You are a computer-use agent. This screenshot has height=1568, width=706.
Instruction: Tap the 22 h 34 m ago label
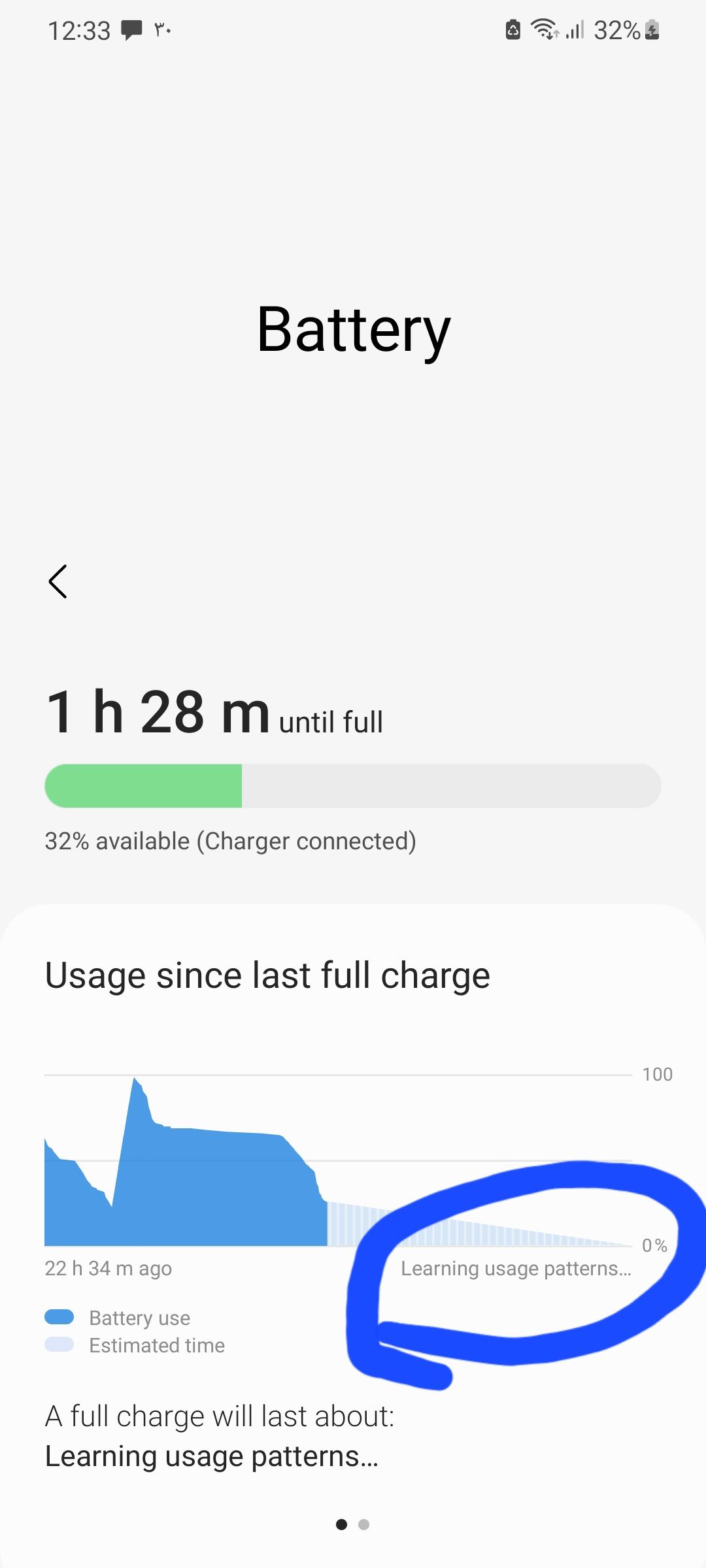tap(108, 1268)
